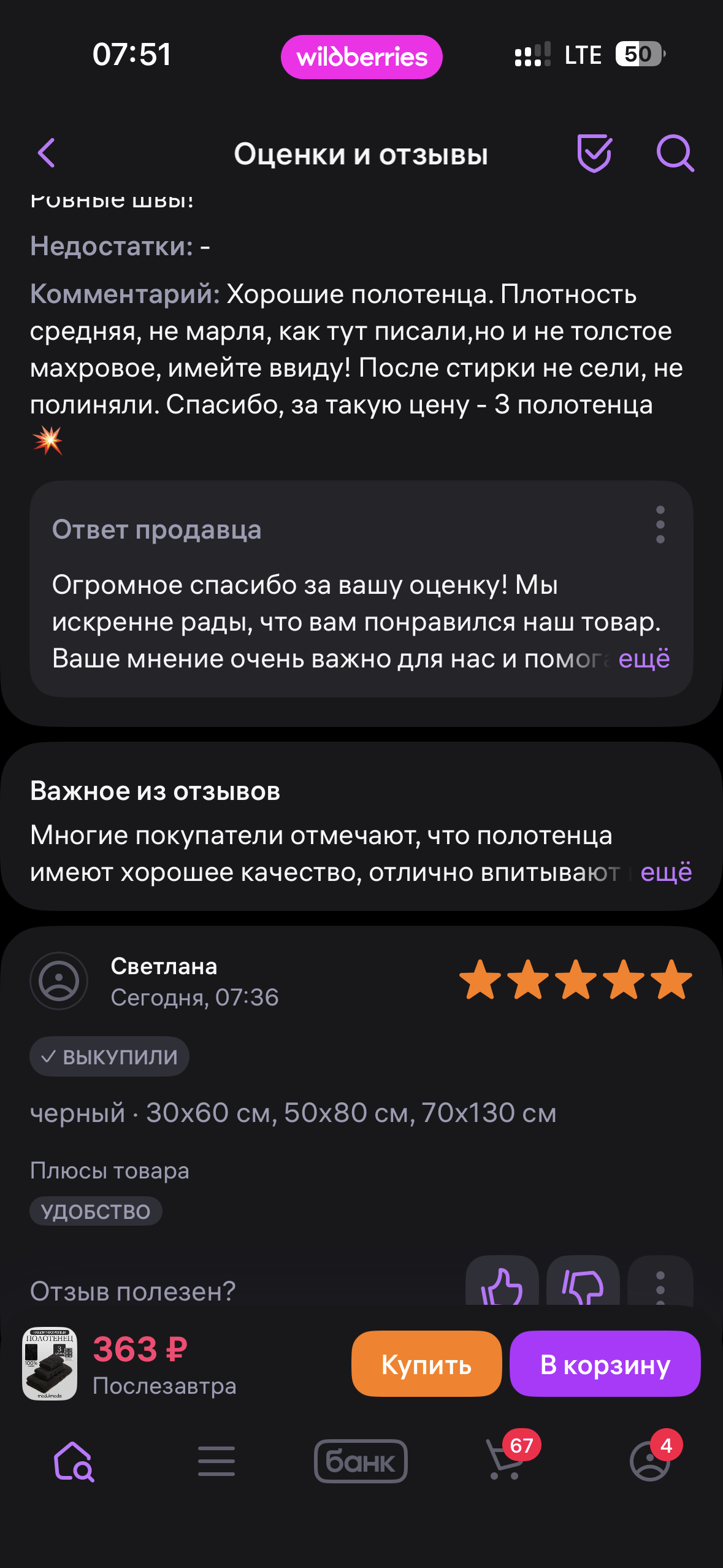Expand the 'Важное из отзывов' summary

pyautogui.click(x=665, y=872)
